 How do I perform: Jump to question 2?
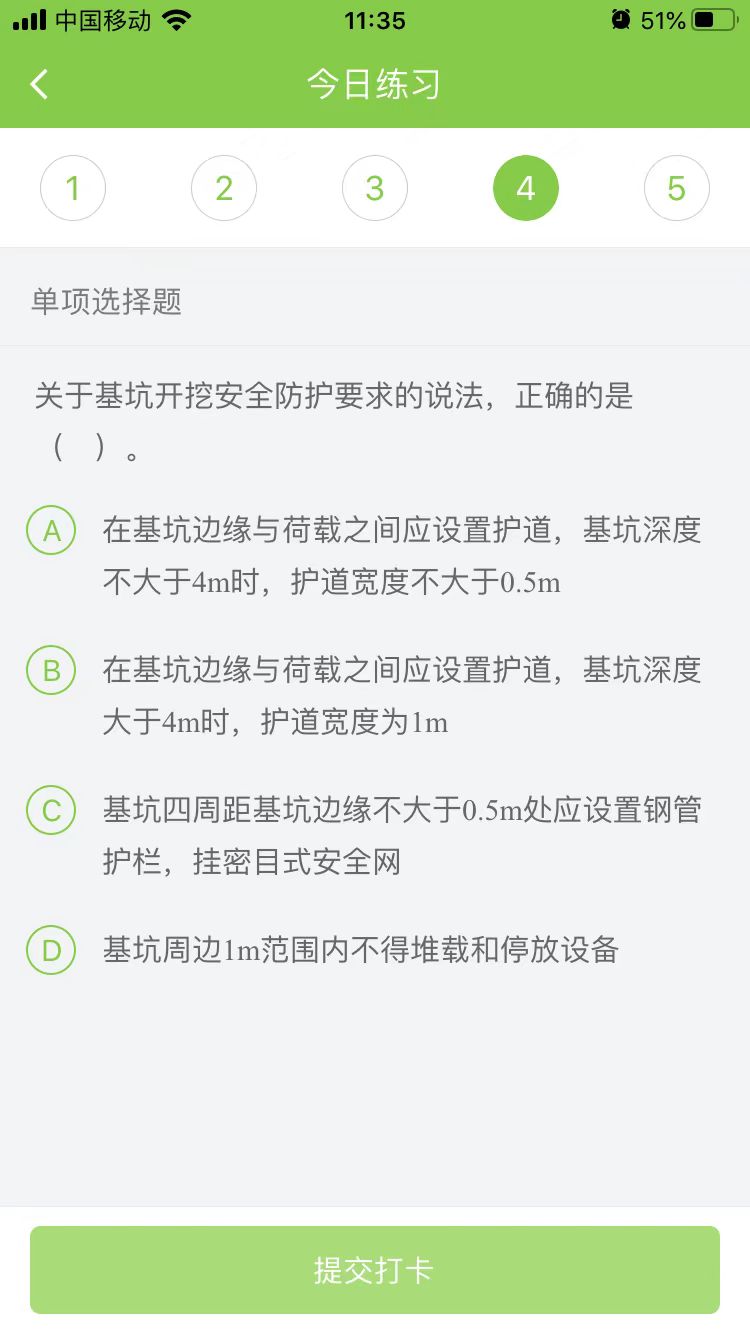[x=224, y=188]
